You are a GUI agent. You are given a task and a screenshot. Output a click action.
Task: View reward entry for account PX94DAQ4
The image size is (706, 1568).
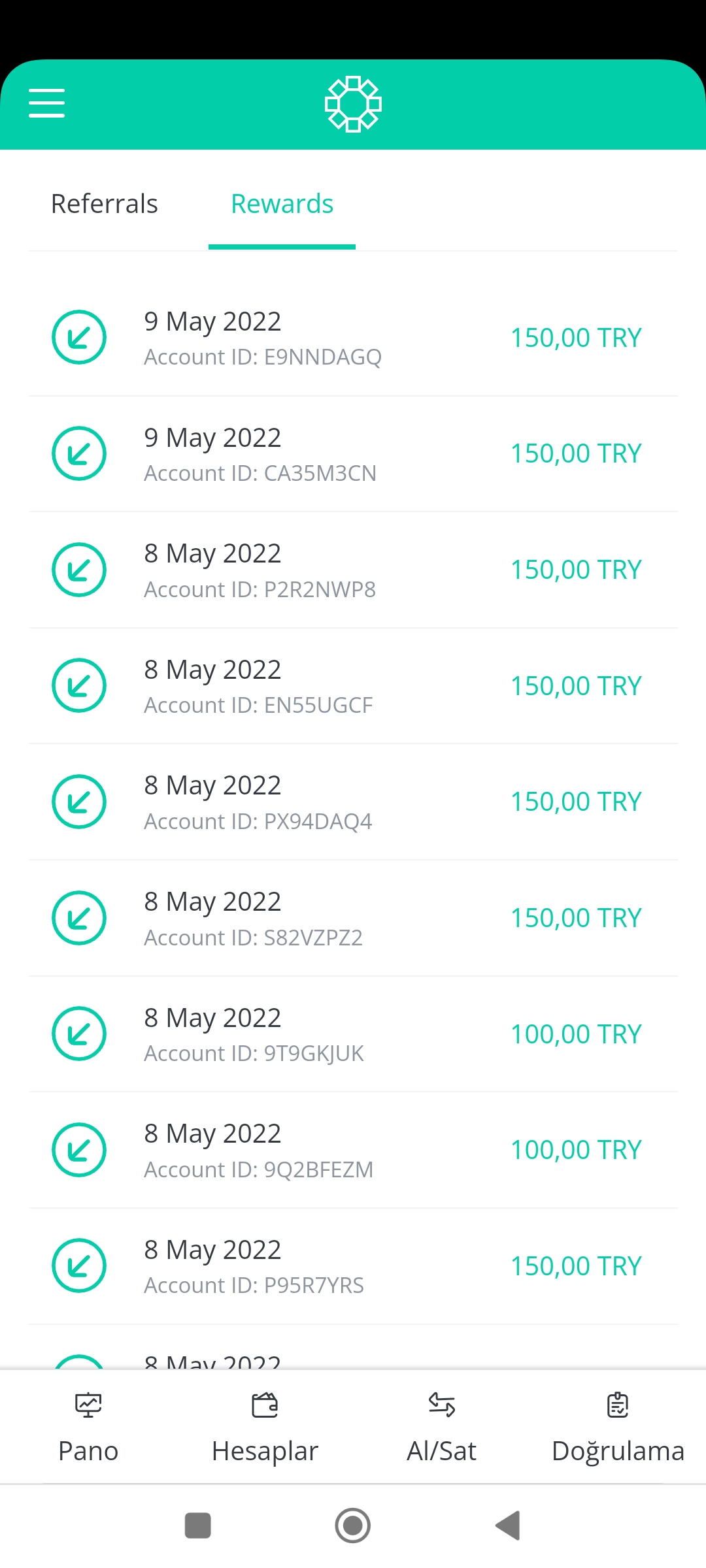[x=353, y=802]
